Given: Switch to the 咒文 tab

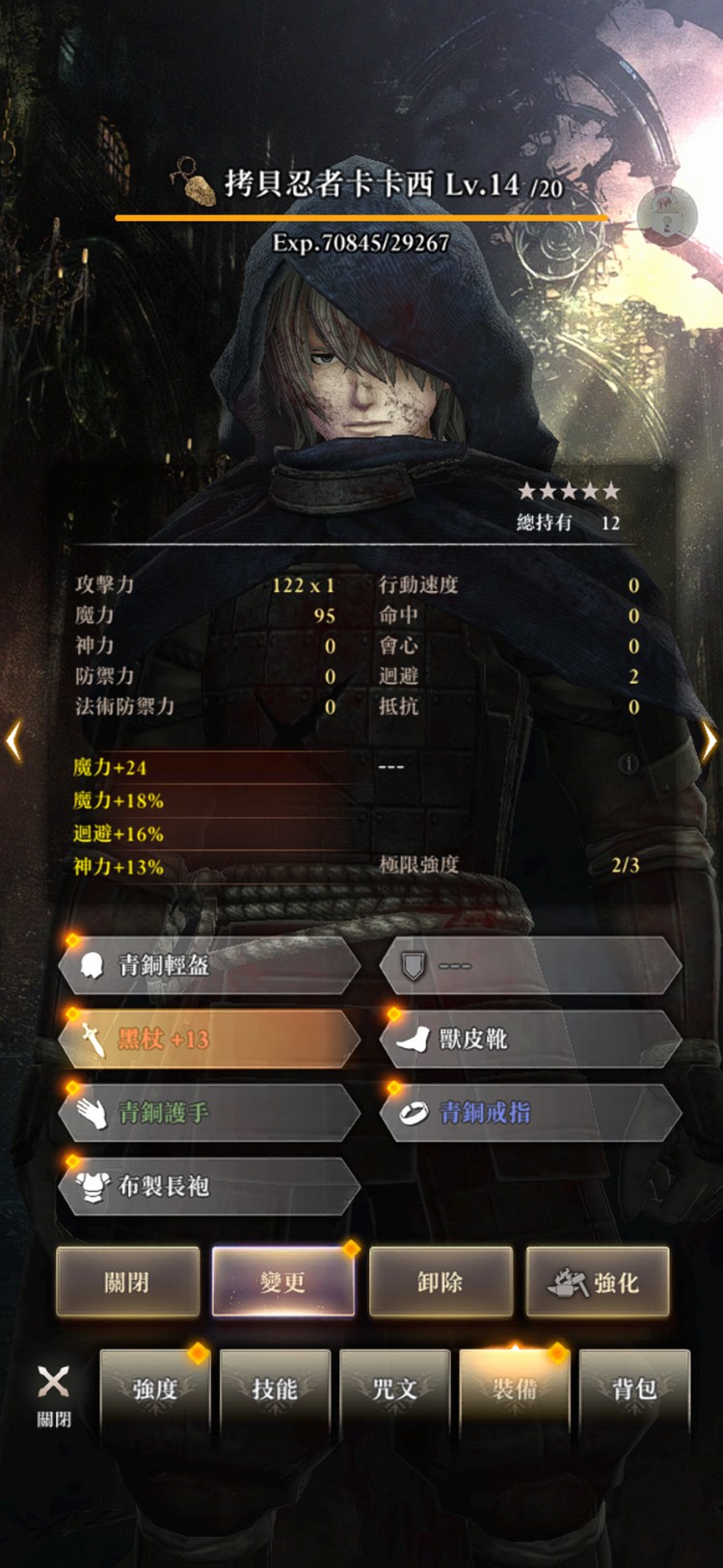Looking at the screenshot, I should (394, 1389).
